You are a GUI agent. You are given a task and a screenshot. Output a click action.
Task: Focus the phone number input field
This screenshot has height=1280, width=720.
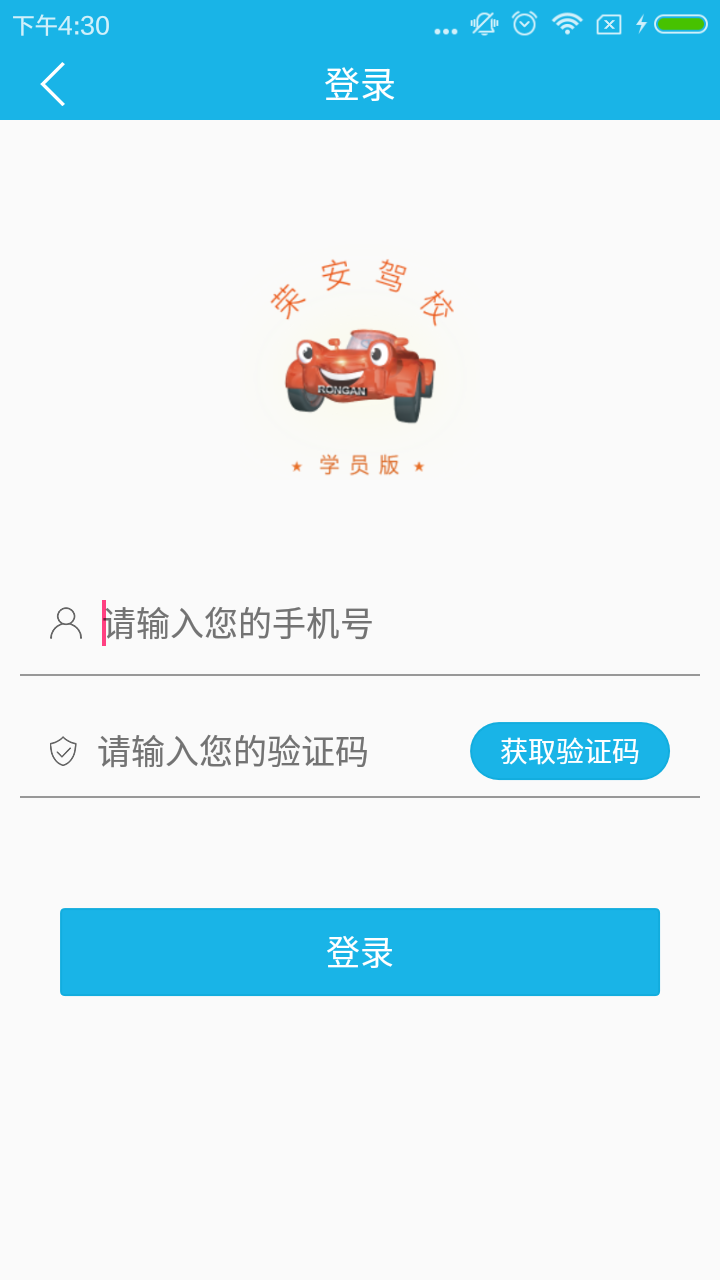pos(380,624)
